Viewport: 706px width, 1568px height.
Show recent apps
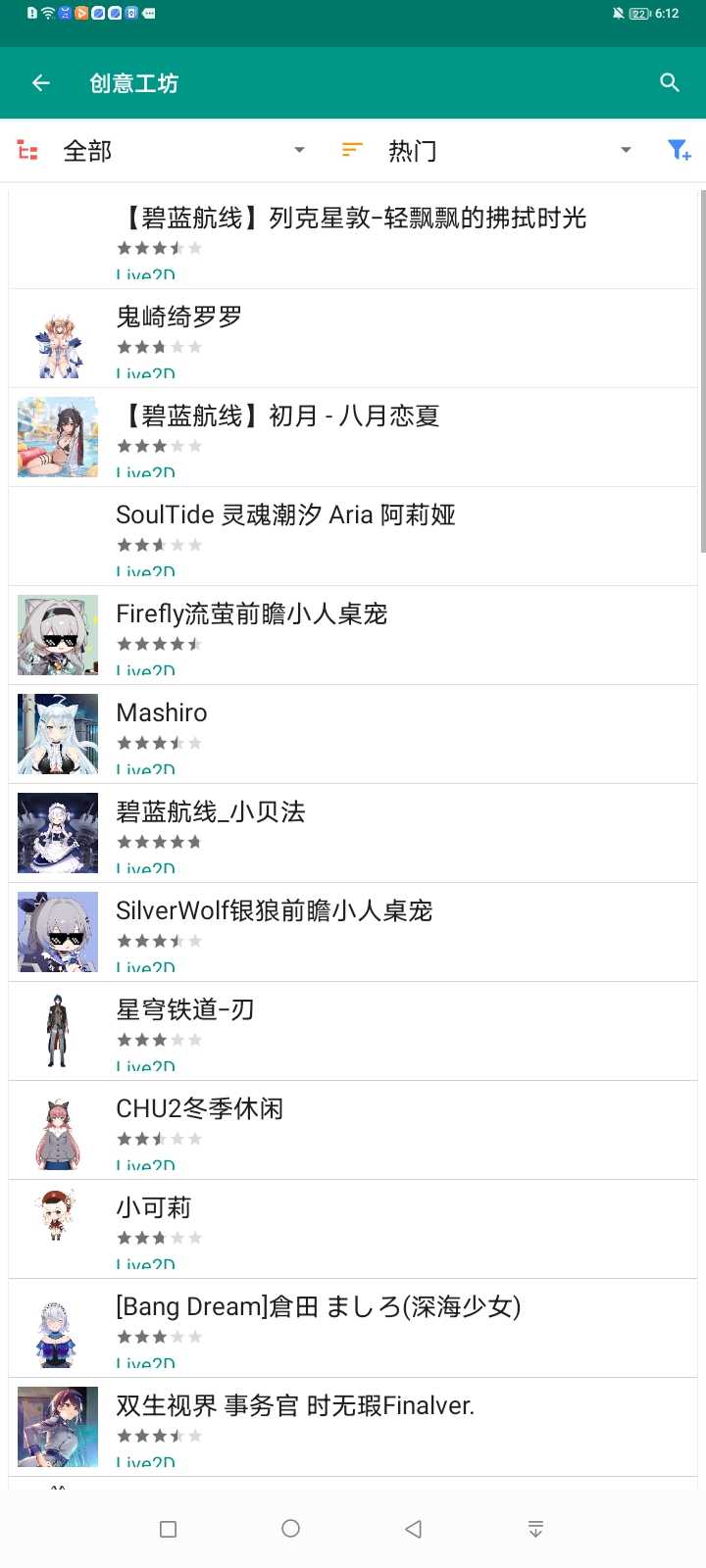tap(168, 1529)
